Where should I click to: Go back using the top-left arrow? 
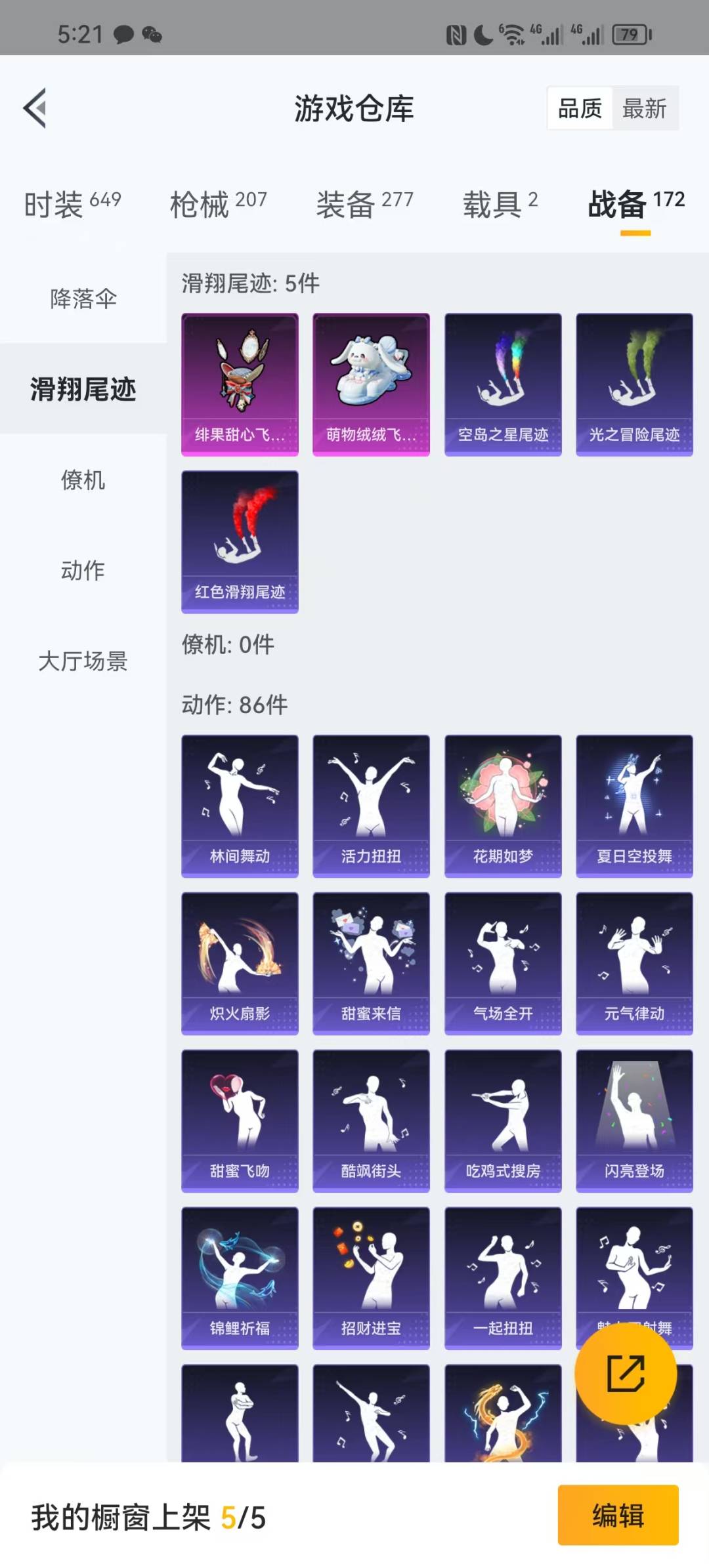[x=35, y=108]
